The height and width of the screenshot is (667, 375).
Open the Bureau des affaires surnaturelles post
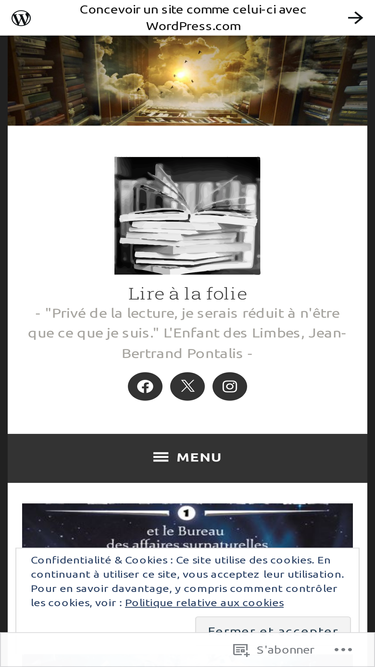(188, 526)
